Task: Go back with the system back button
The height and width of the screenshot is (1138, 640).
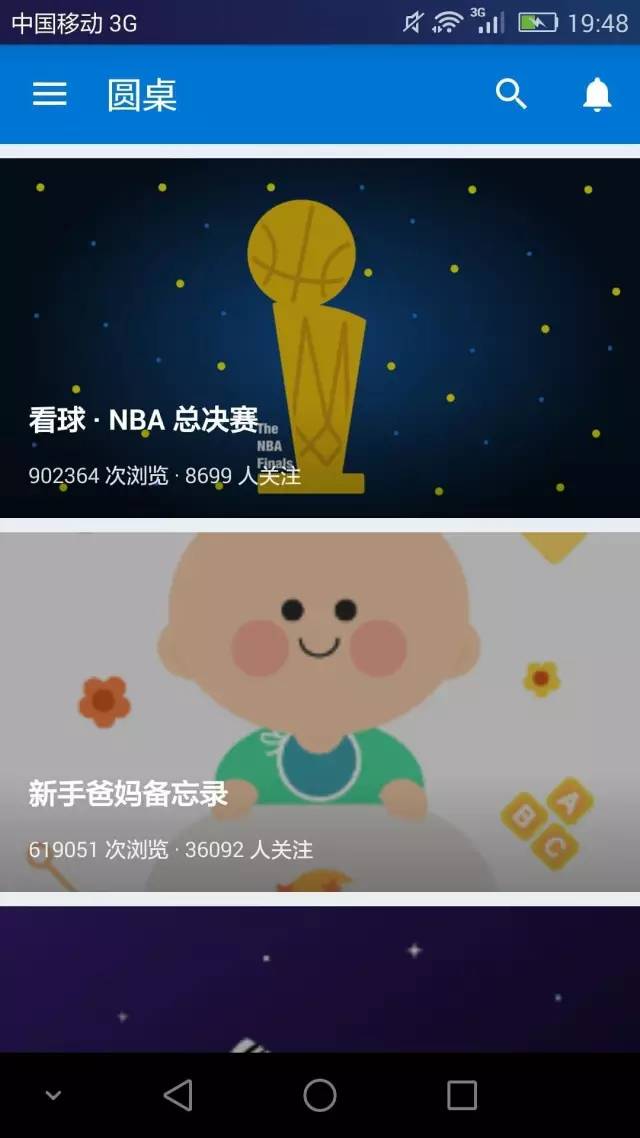Action: [x=178, y=1095]
